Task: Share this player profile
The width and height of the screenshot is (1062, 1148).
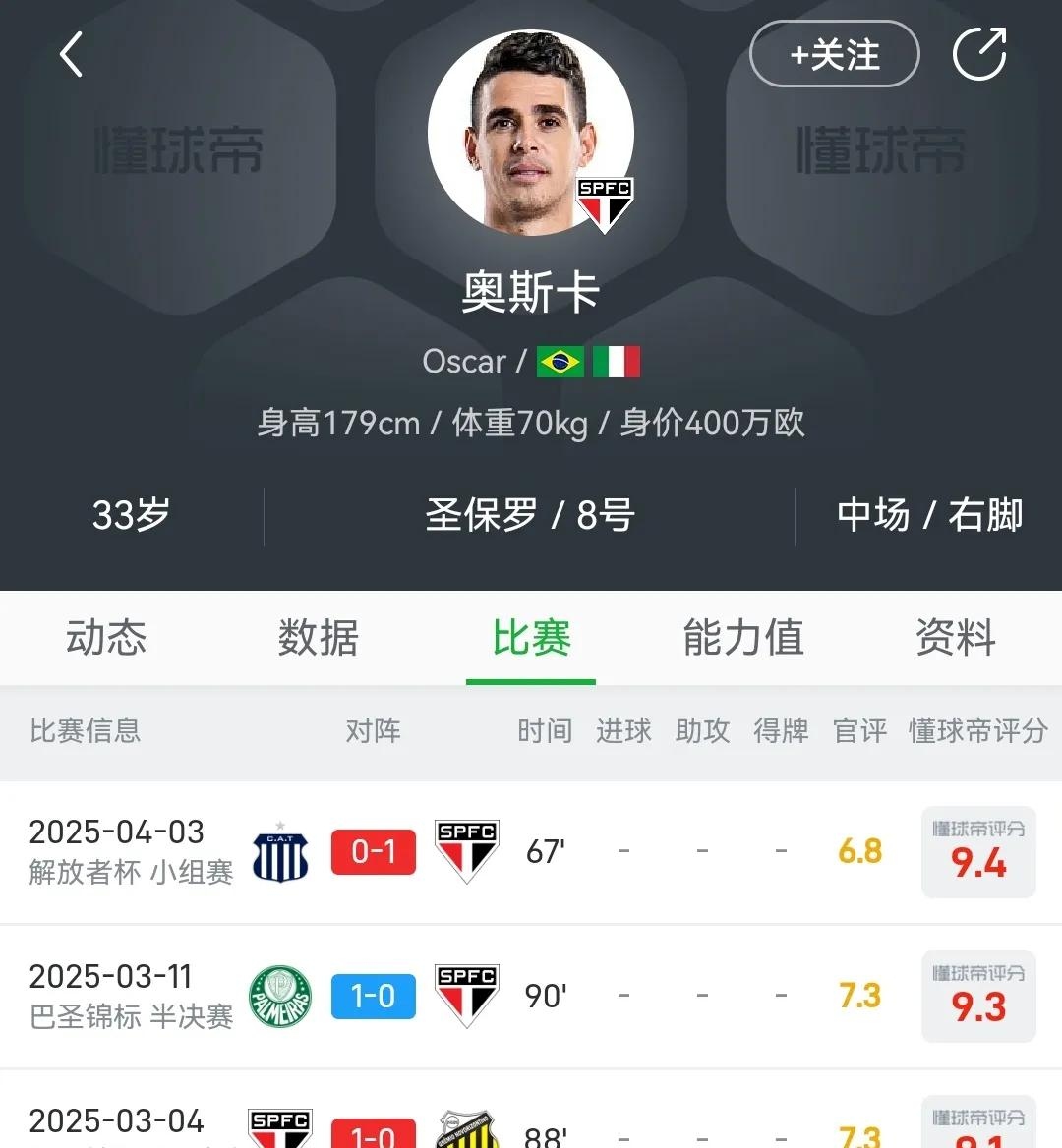Action: click(x=979, y=53)
